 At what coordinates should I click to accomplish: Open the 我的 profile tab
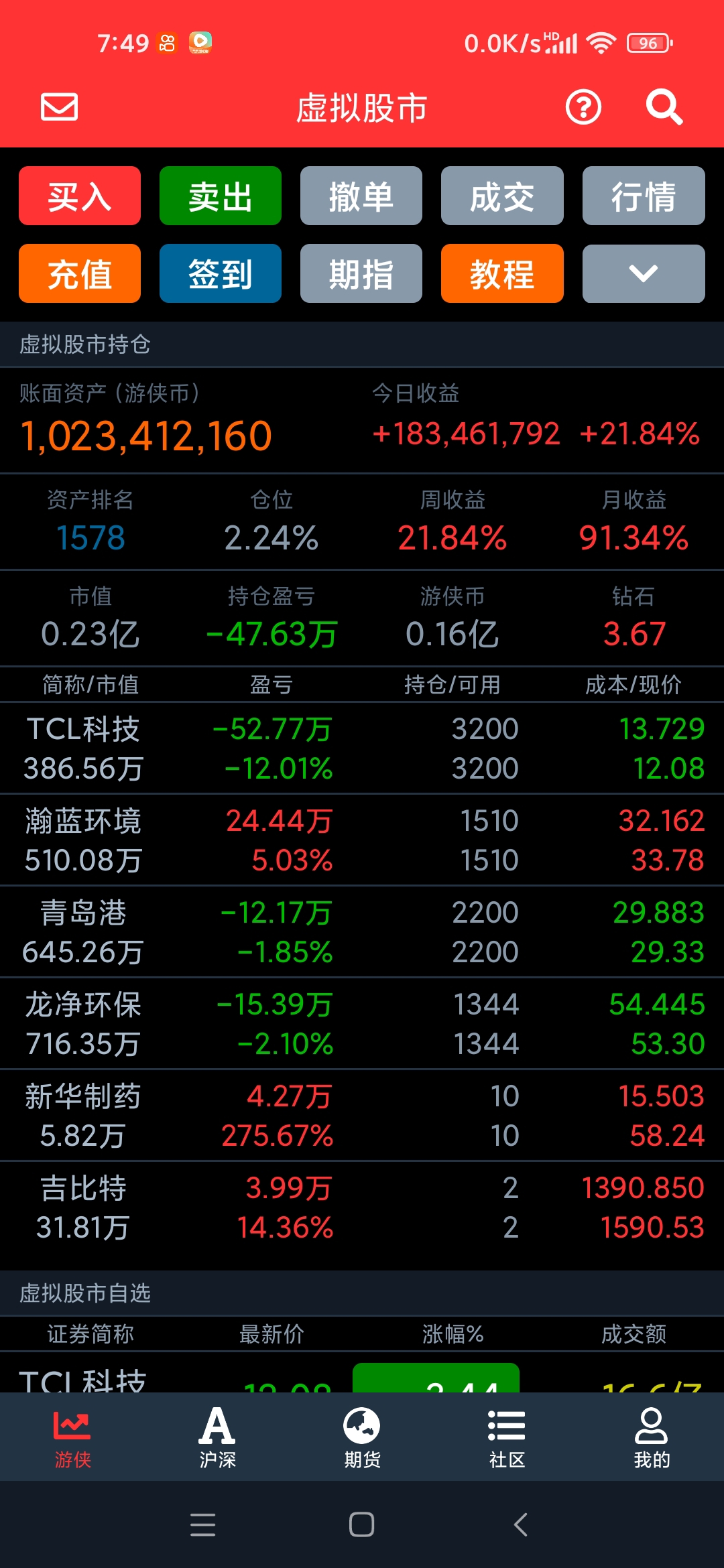tap(652, 1437)
